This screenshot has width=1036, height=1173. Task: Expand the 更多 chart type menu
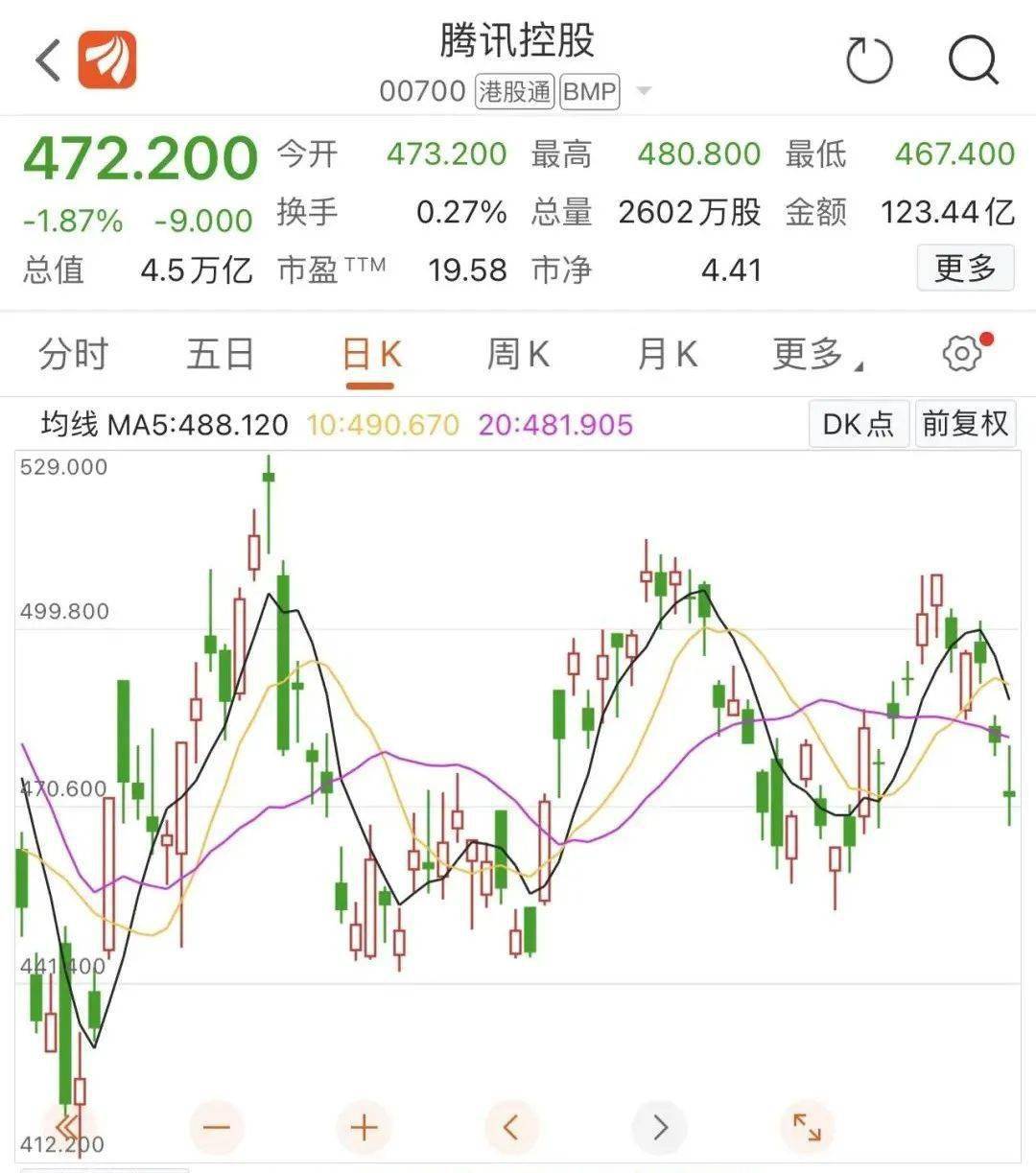pos(809,354)
